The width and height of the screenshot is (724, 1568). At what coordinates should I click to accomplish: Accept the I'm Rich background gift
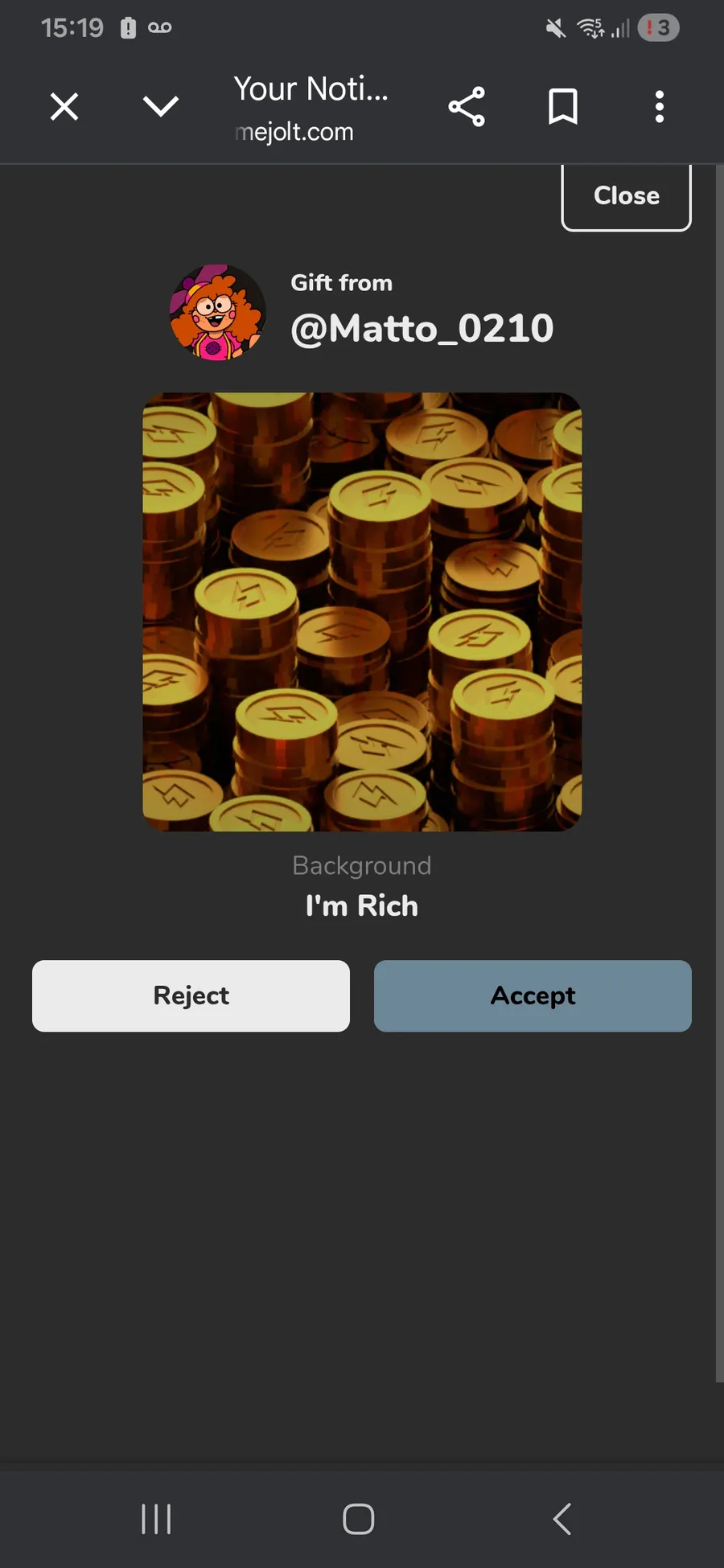pos(533,995)
